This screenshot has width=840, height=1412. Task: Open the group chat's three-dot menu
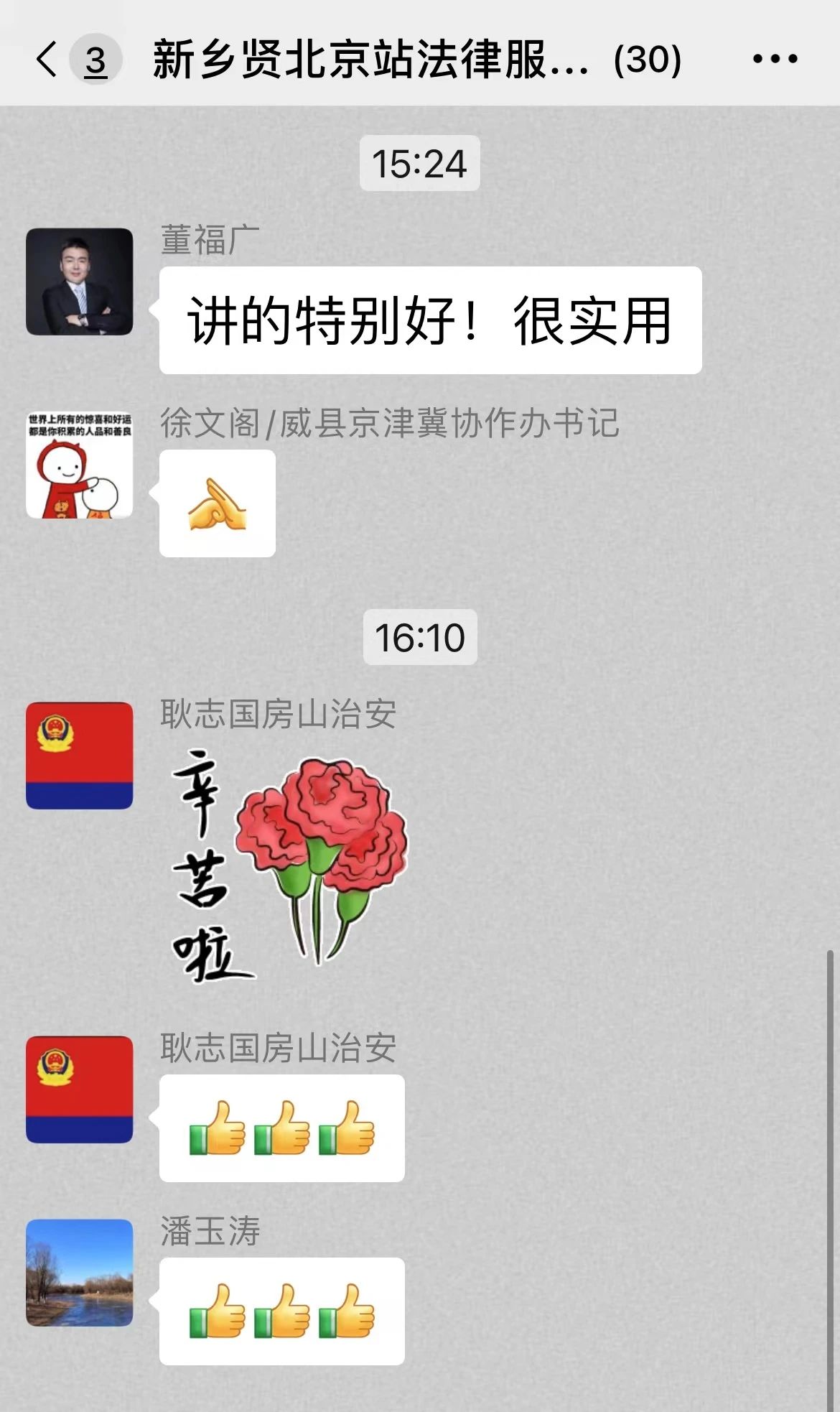[775, 59]
